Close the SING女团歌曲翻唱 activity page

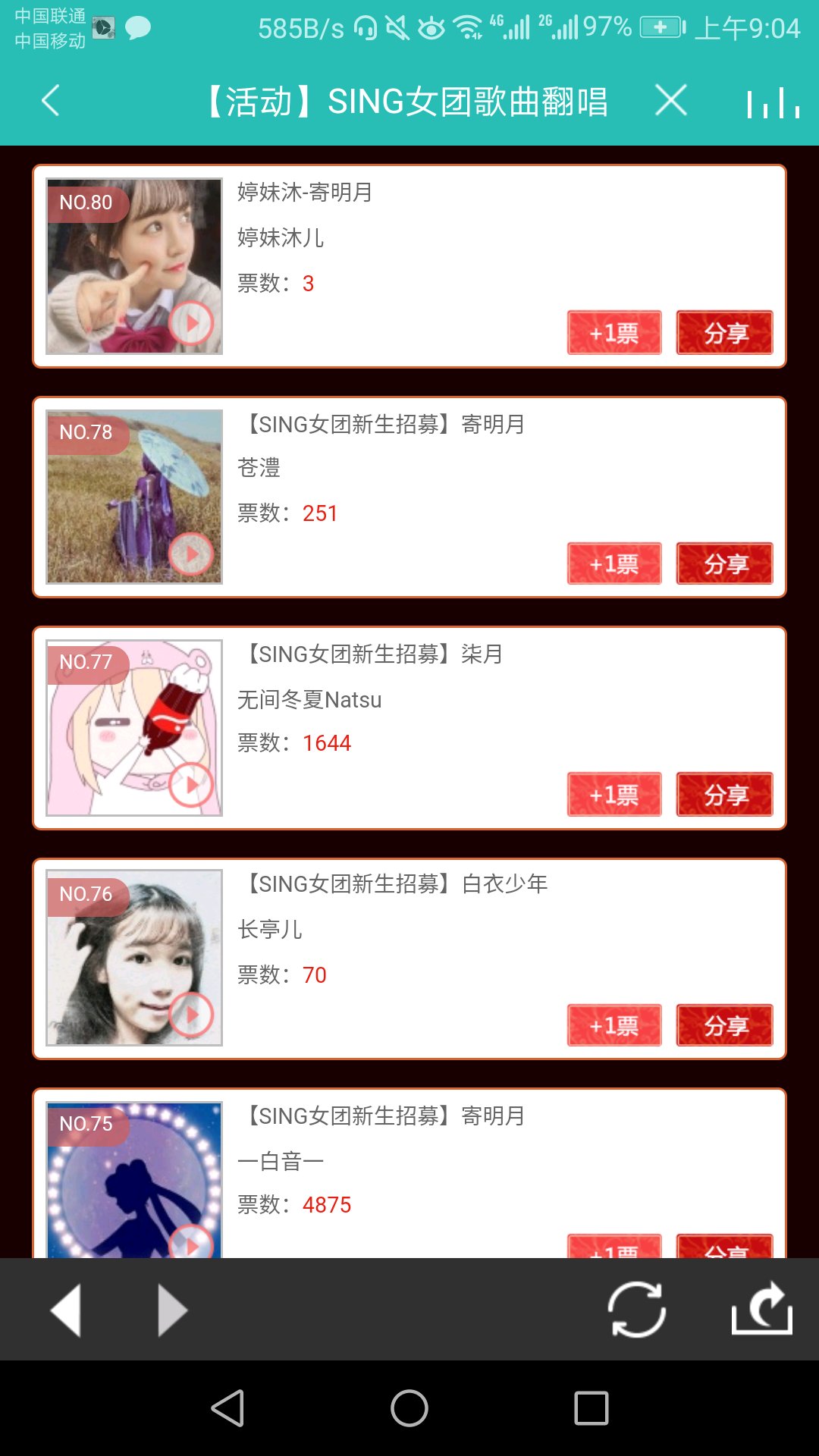click(671, 101)
